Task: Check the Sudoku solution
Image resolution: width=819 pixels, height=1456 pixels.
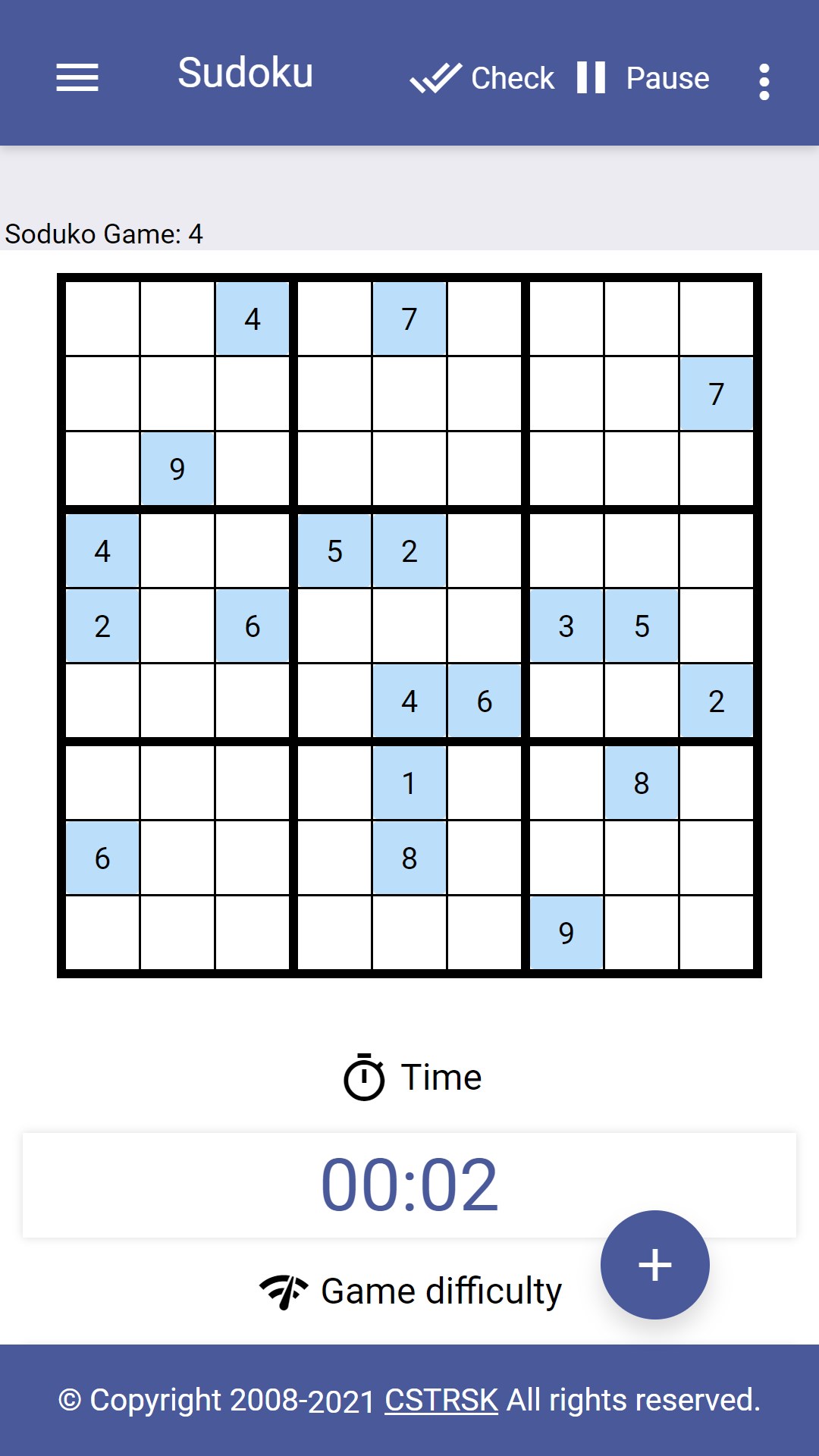Action: tap(482, 78)
